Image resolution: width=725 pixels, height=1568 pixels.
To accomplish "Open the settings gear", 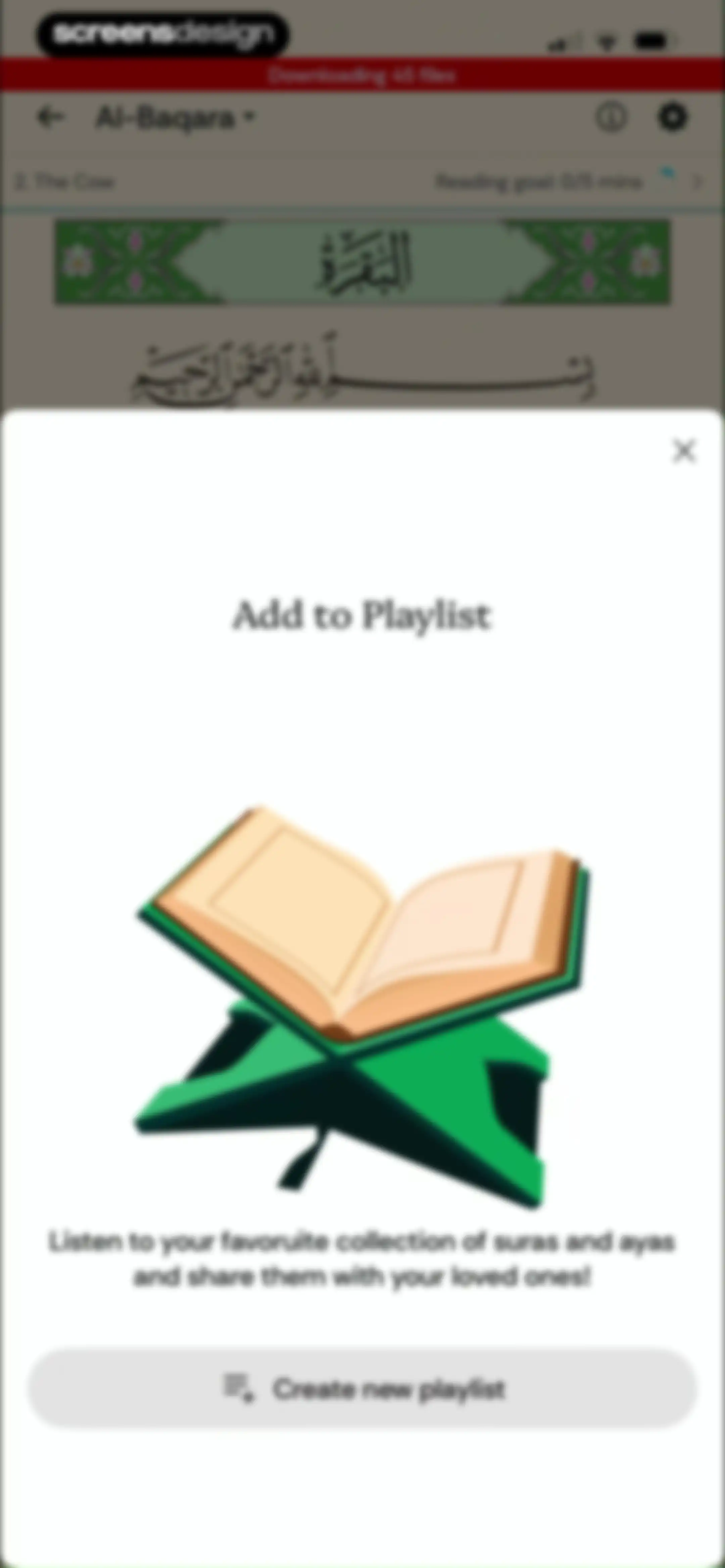I will tap(673, 117).
